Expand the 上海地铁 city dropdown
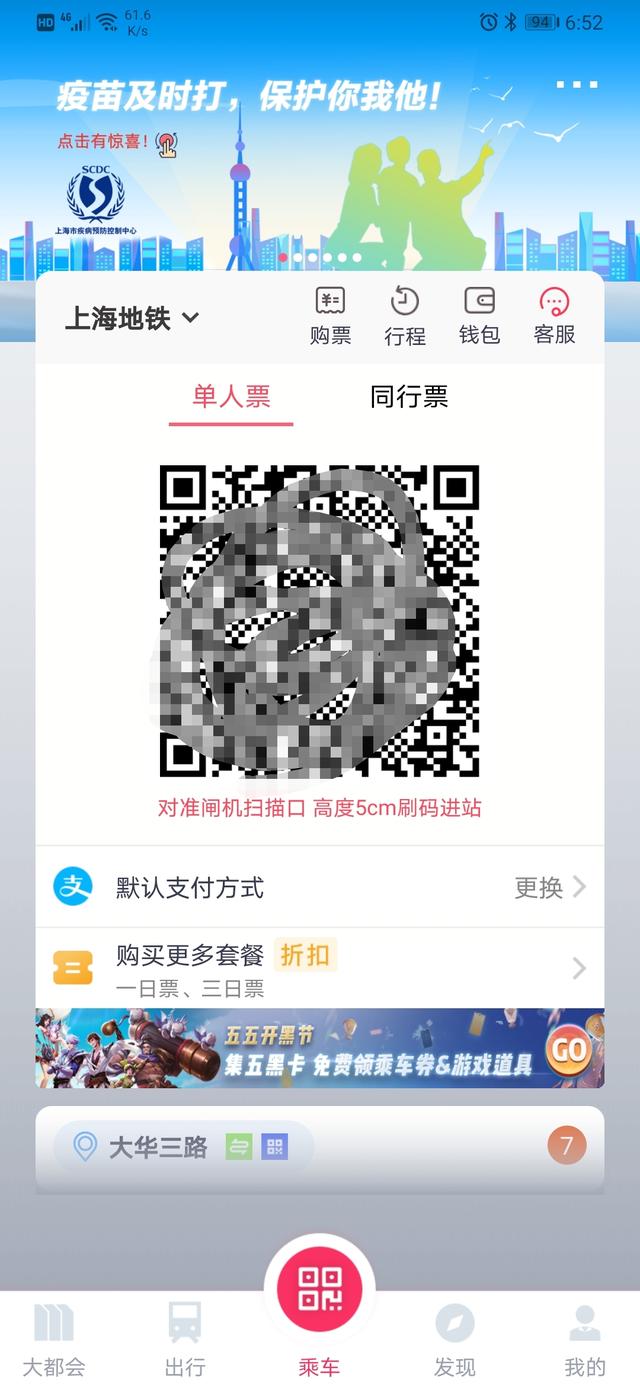 point(132,319)
